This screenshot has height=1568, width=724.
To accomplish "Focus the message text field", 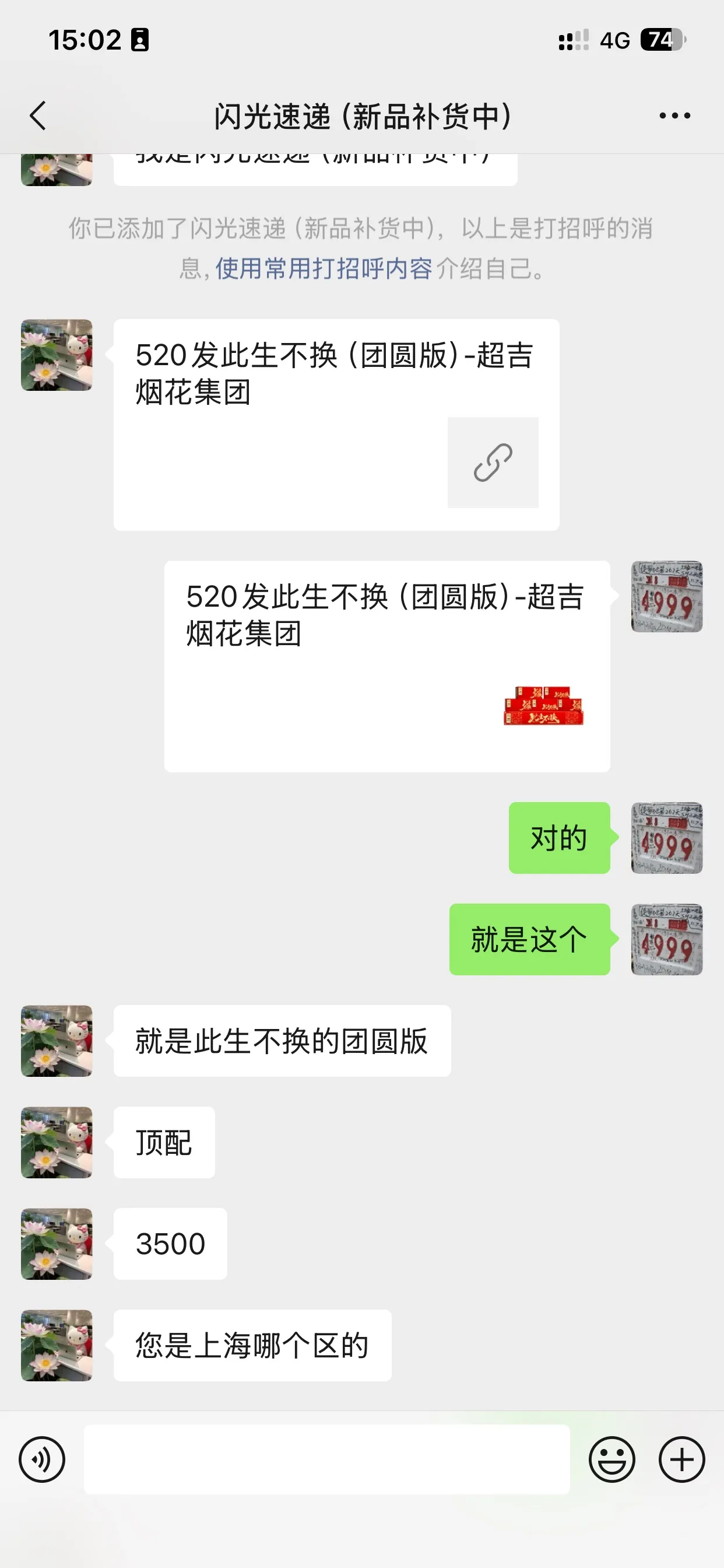I will click(326, 1459).
